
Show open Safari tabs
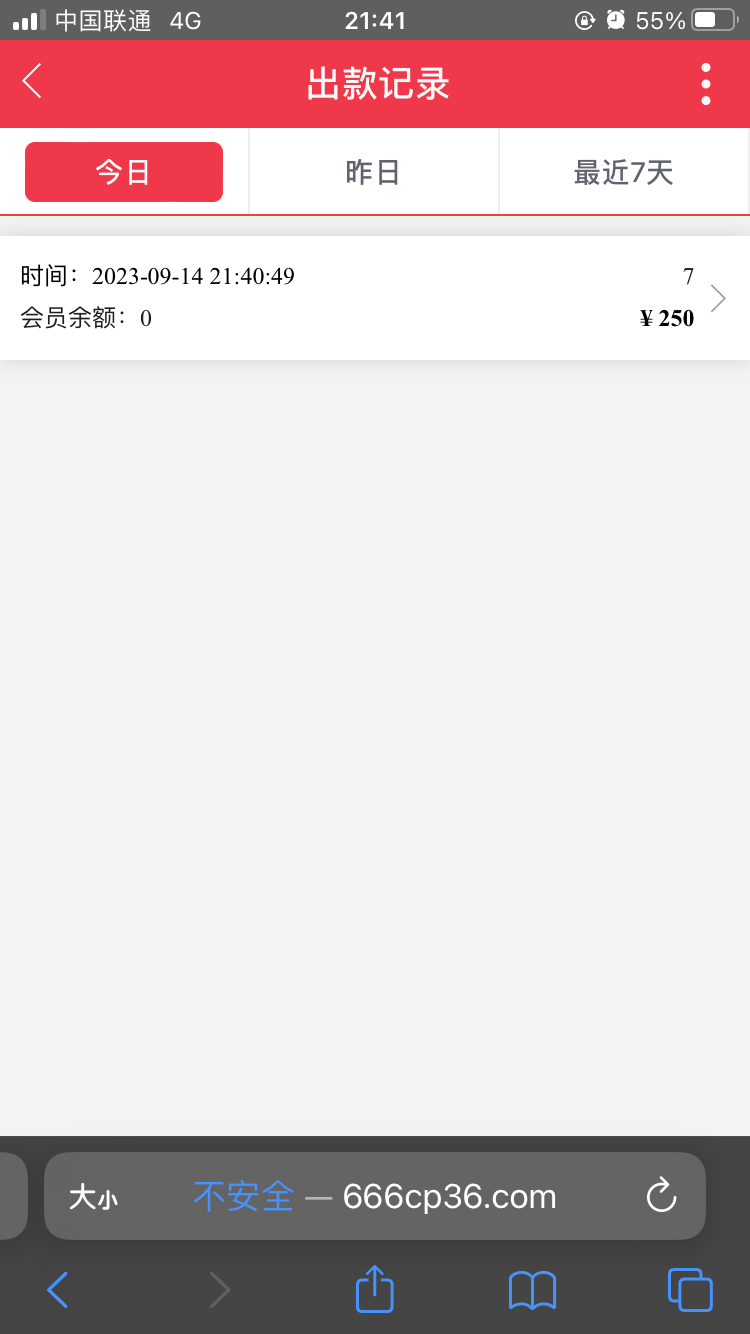pos(690,1290)
